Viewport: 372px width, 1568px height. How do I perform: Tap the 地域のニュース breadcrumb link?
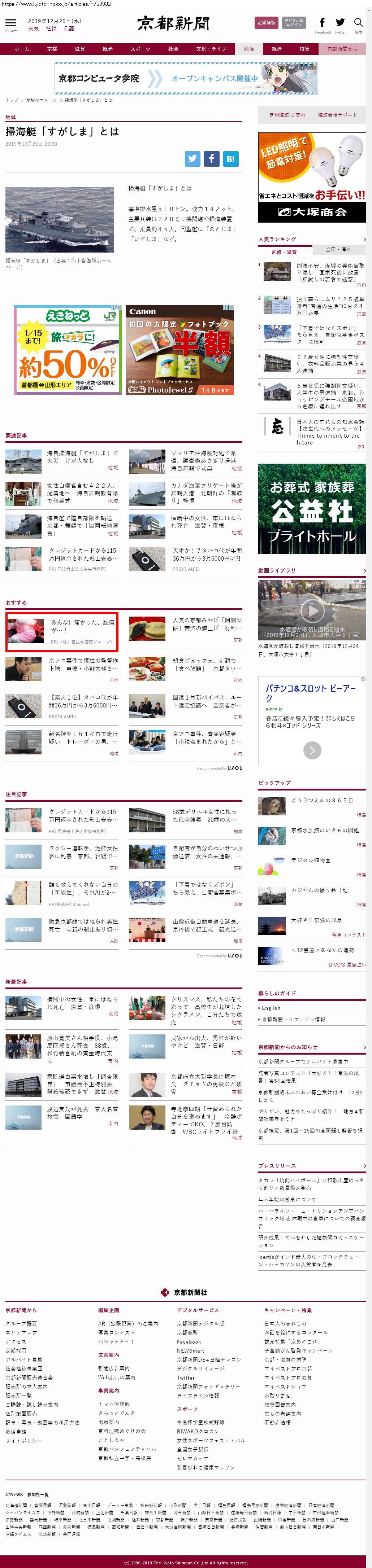click(x=41, y=100)
